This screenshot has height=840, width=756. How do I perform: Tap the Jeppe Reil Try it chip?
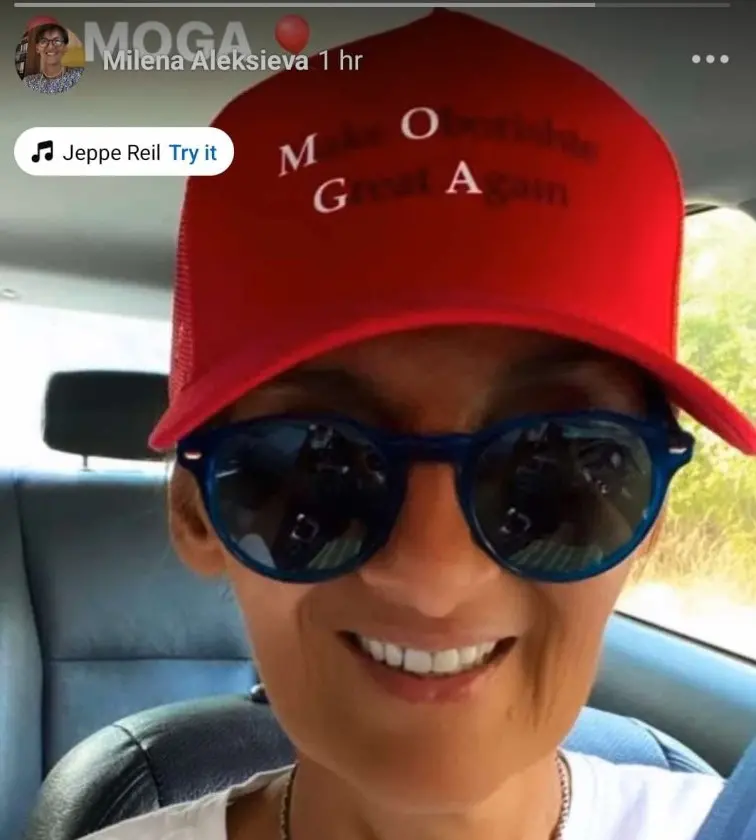(124, 152)
